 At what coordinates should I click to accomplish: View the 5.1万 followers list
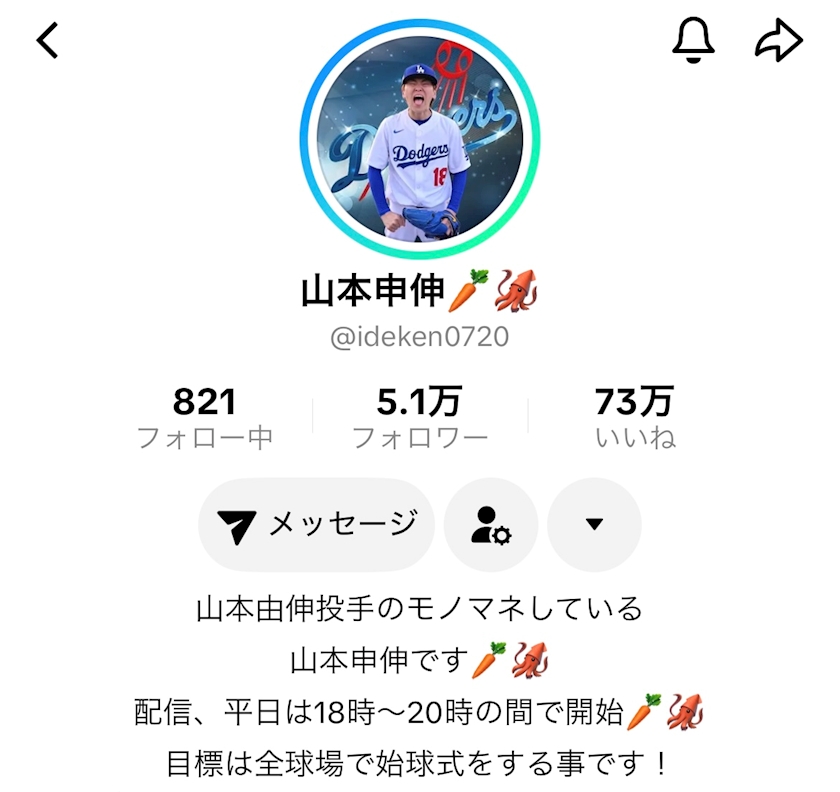(x=419, y=417)
